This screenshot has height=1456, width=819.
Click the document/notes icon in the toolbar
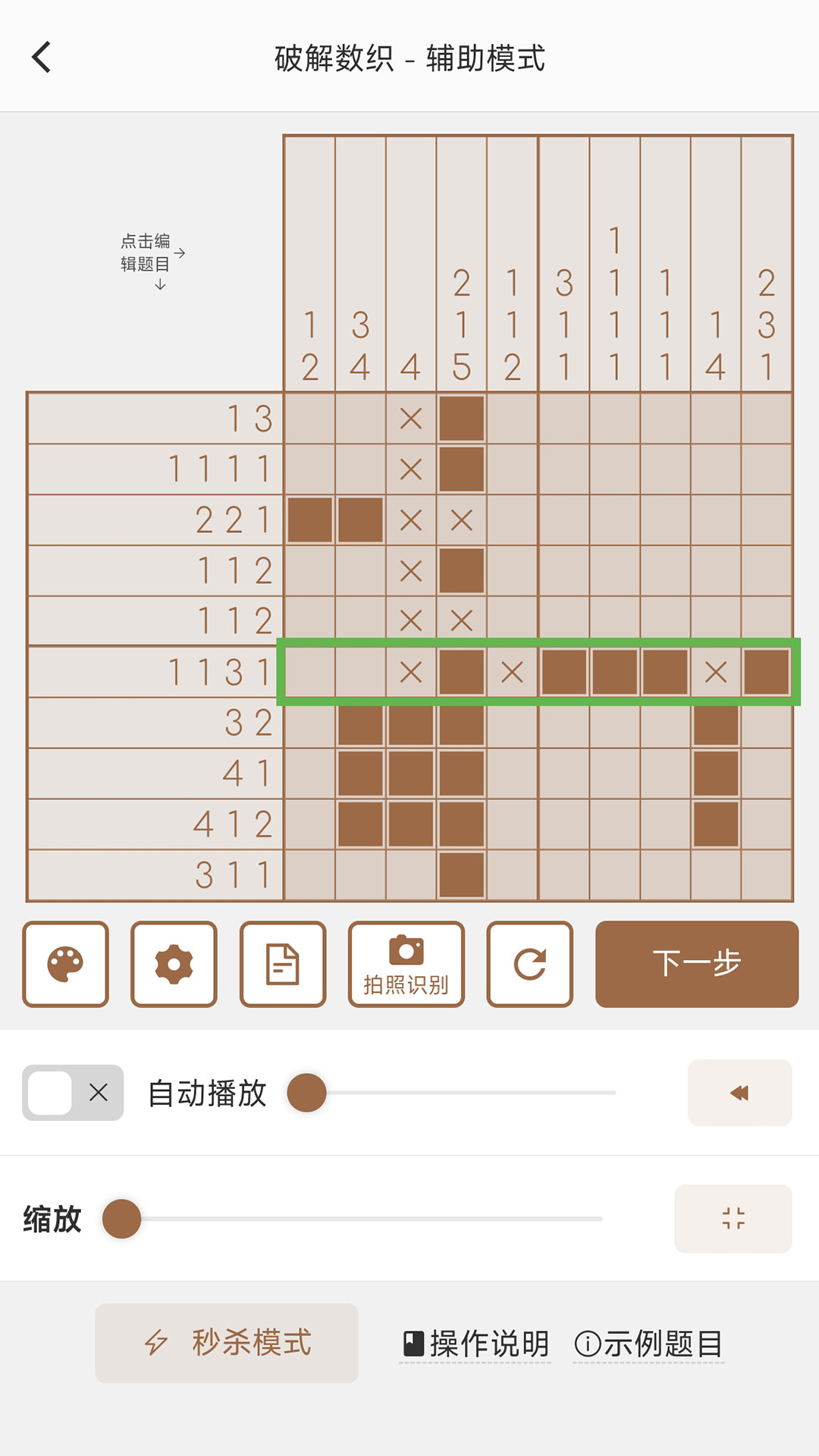pyautogui.click(x=283, y=963)
